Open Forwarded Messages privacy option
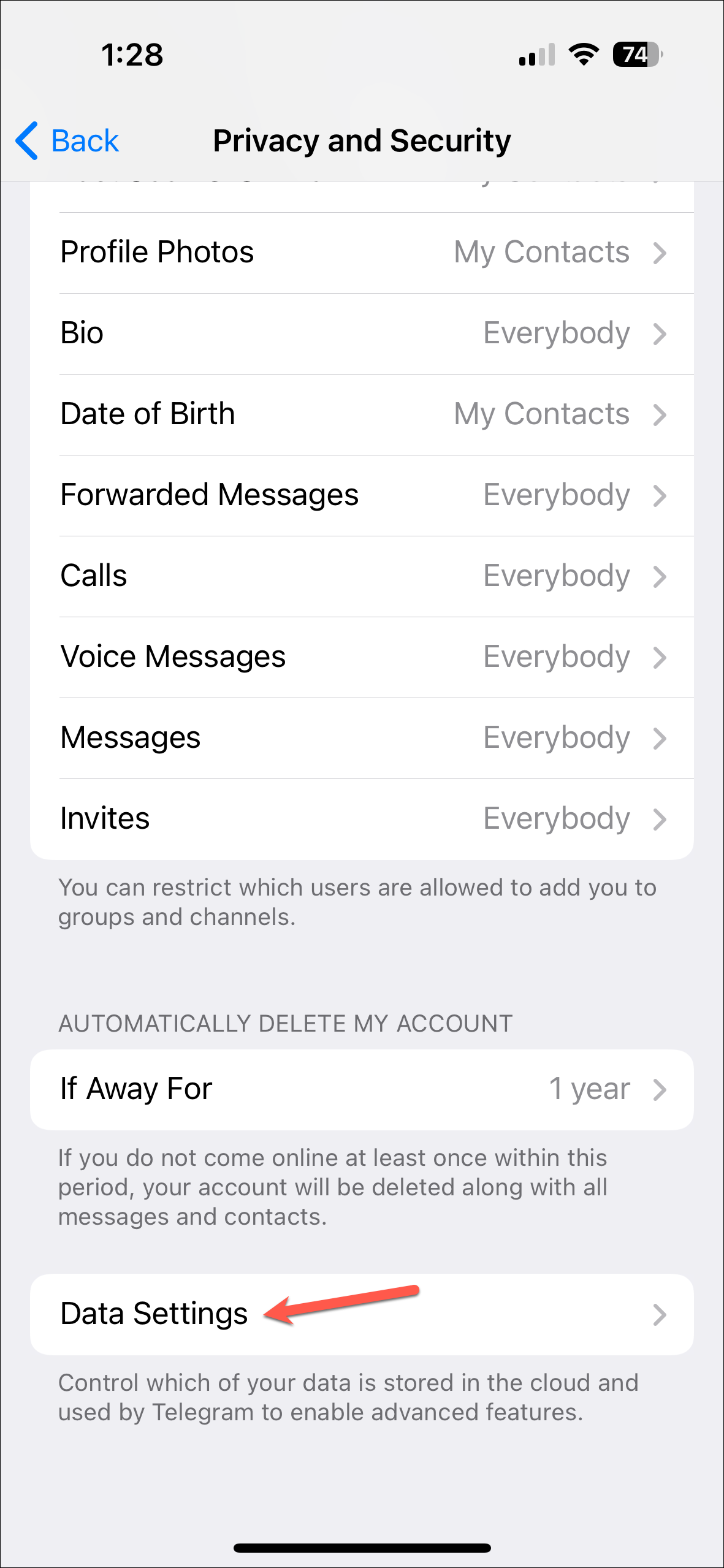This screenshot has width=724, height=1568. click(362, 495)
